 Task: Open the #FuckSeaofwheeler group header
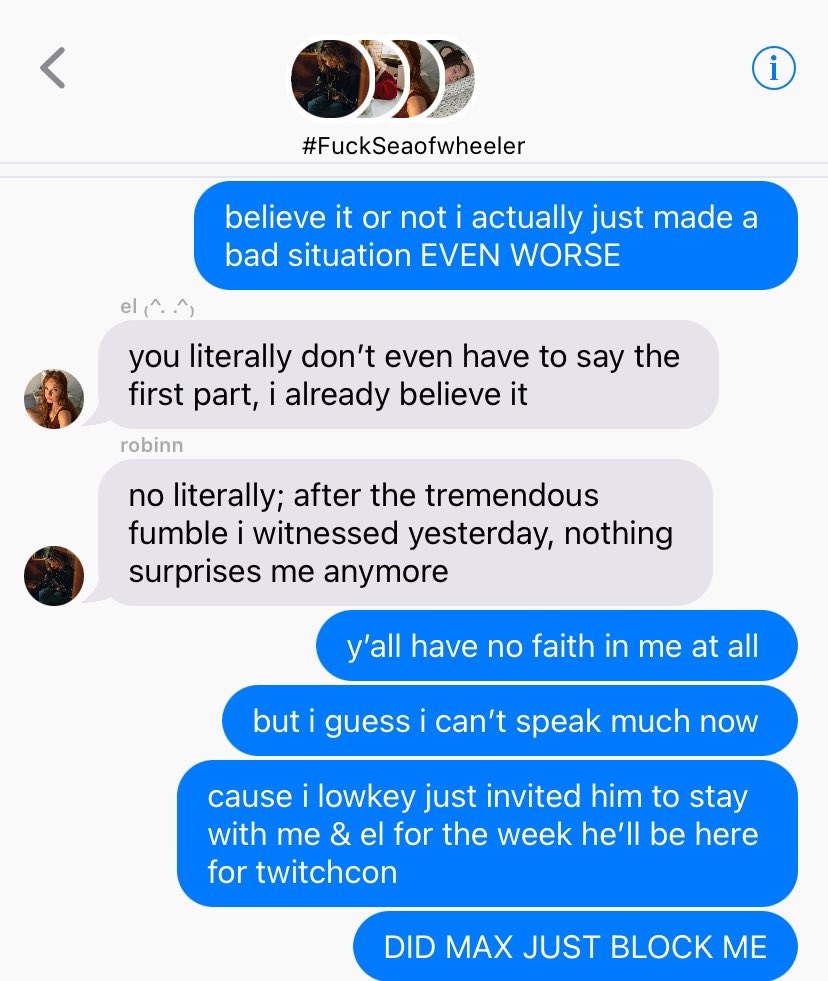pyautogui.click(x=412, y=146)
